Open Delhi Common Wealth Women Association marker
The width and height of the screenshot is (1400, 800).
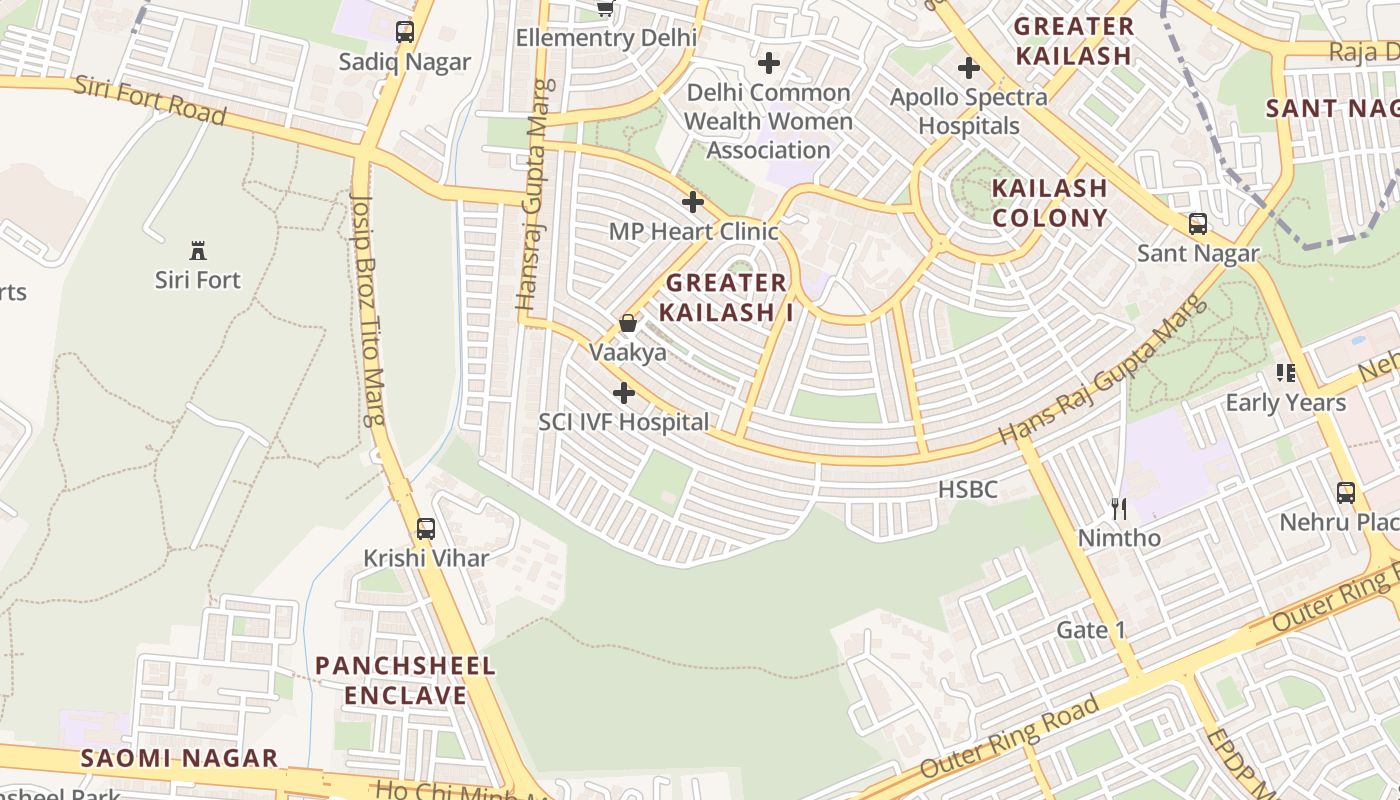[768, 63]
